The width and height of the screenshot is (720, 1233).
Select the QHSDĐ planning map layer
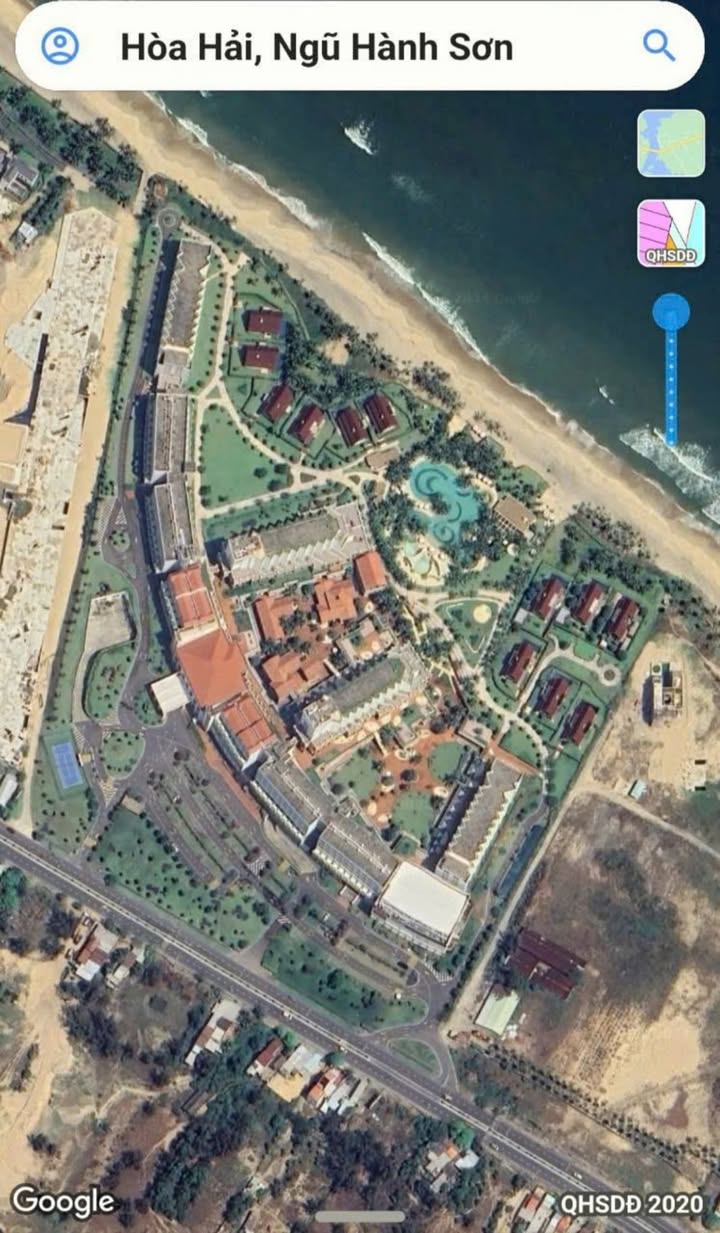point(671,233)
